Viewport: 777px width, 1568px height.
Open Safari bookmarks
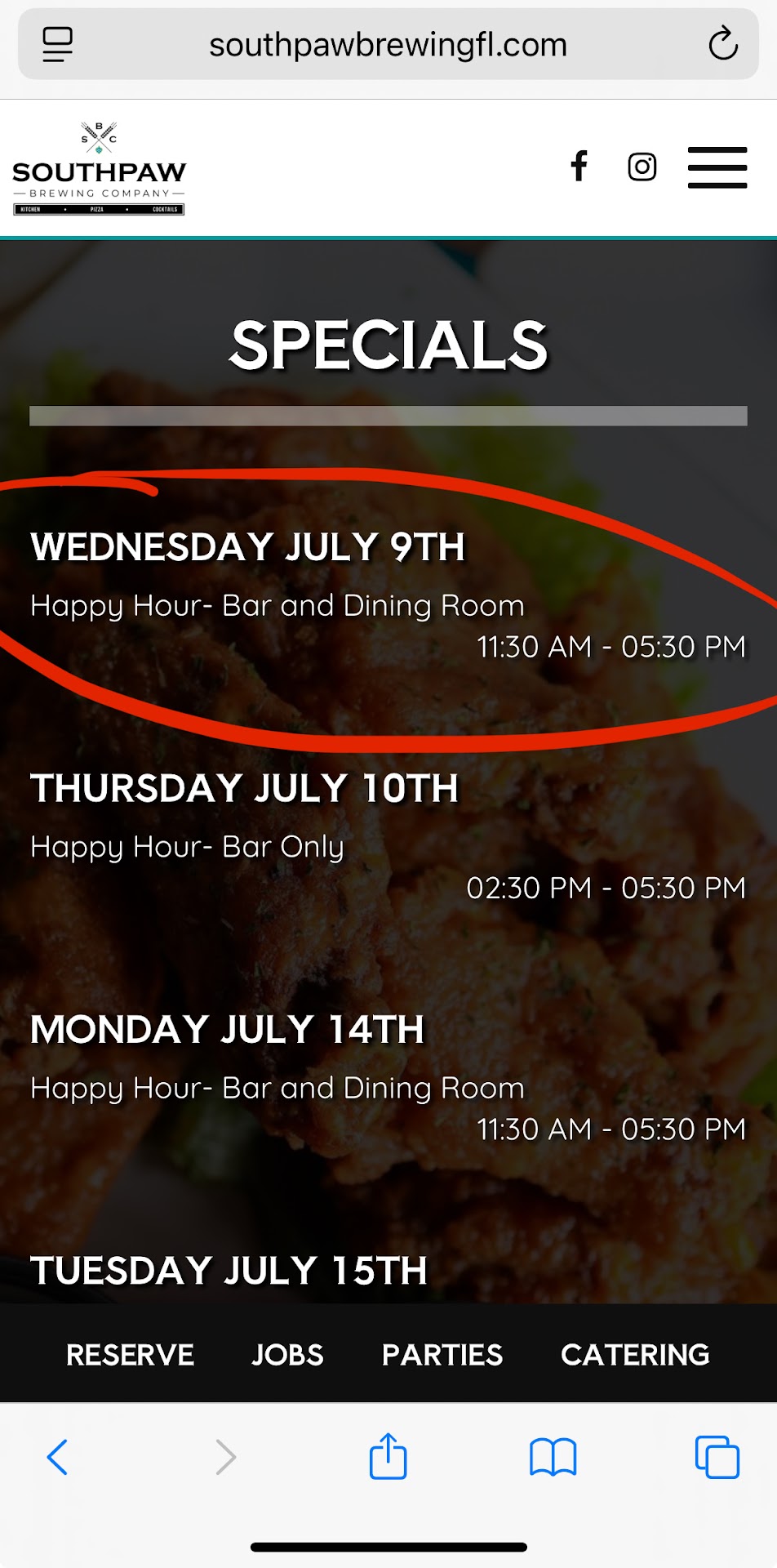(x=553, y=1457)
